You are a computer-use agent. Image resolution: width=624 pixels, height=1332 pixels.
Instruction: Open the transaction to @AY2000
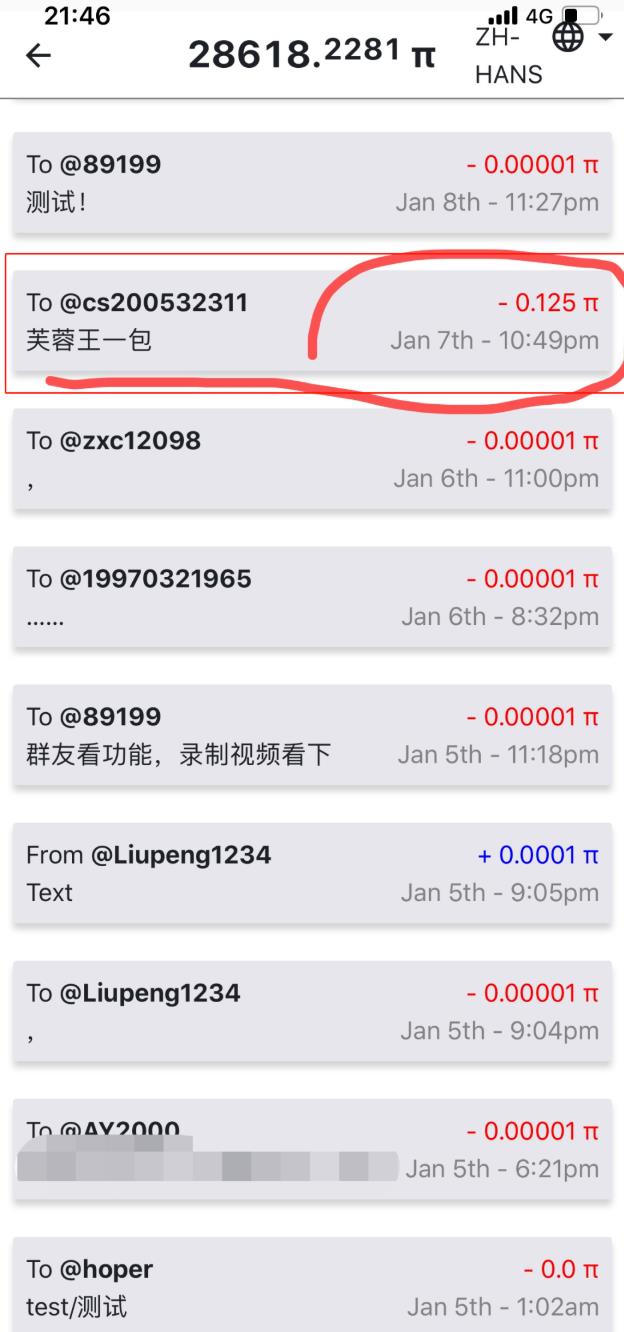pyautogui.click(x=312, y=1149)
